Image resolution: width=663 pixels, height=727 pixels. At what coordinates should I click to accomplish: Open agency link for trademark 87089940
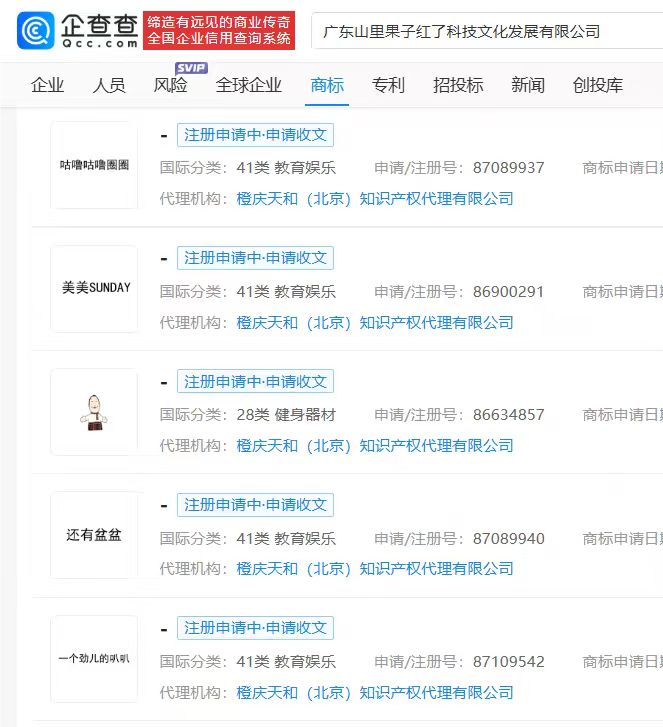(x=375, y=568)
